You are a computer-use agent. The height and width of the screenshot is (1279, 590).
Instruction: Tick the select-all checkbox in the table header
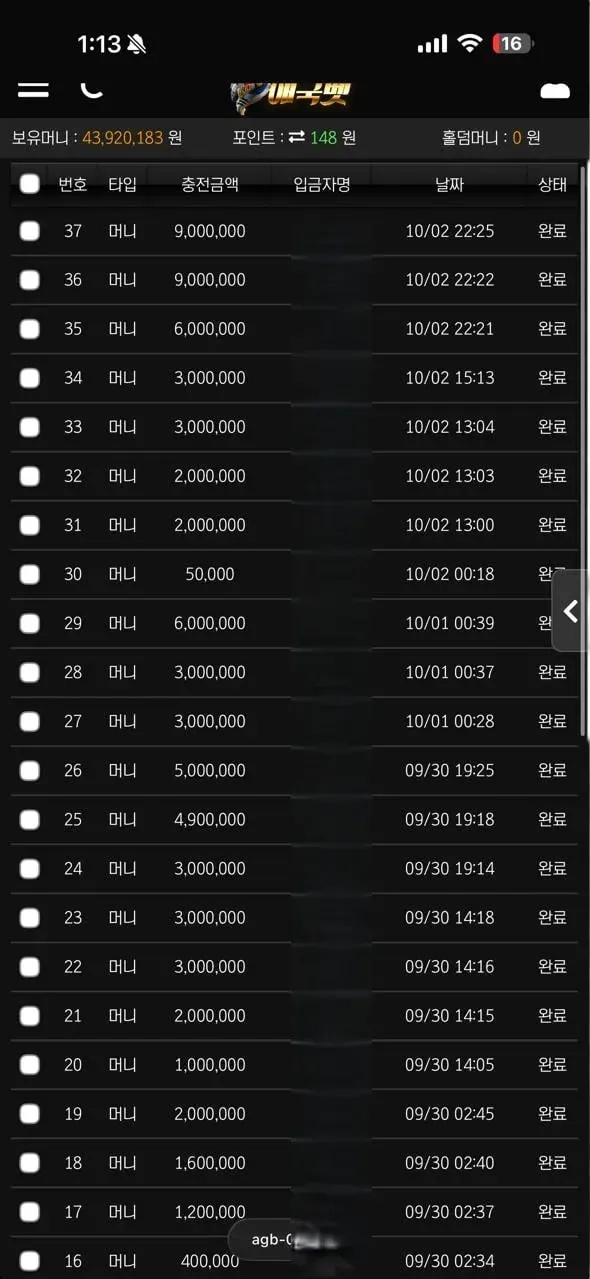(30, 183)
